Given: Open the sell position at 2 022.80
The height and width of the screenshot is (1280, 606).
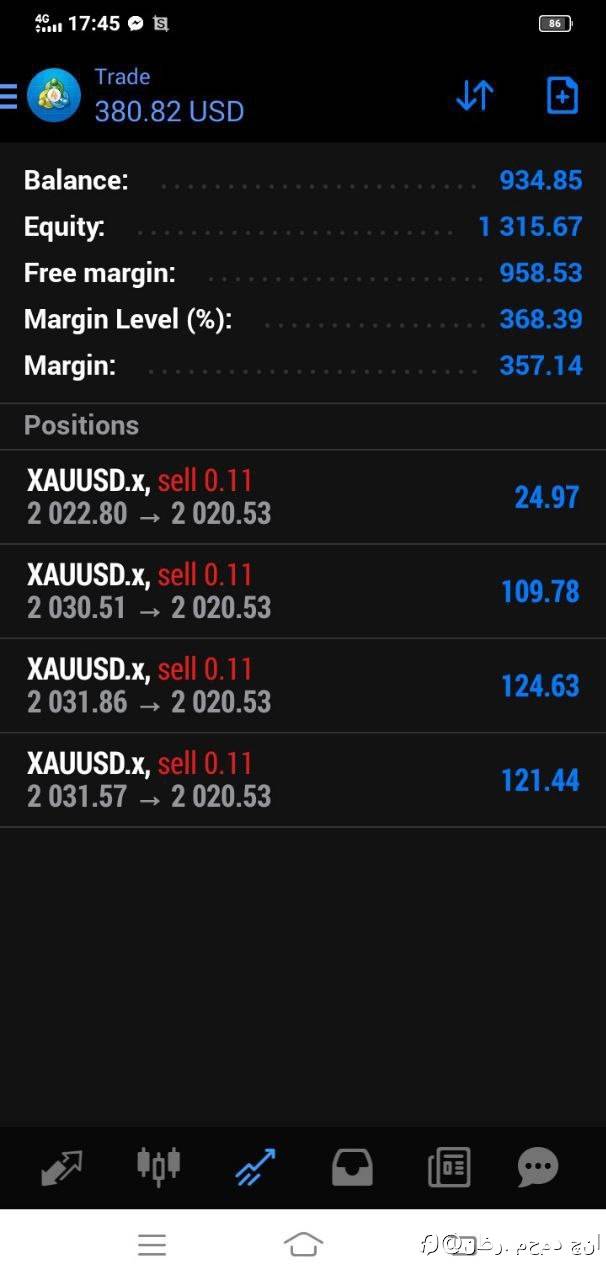Looking at the screenshot, I should click(x=303, y=497).
